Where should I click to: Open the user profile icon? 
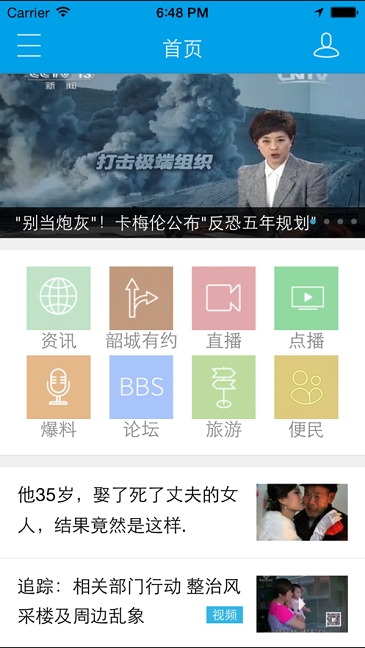pyautogui.click(x=326, y=45)
